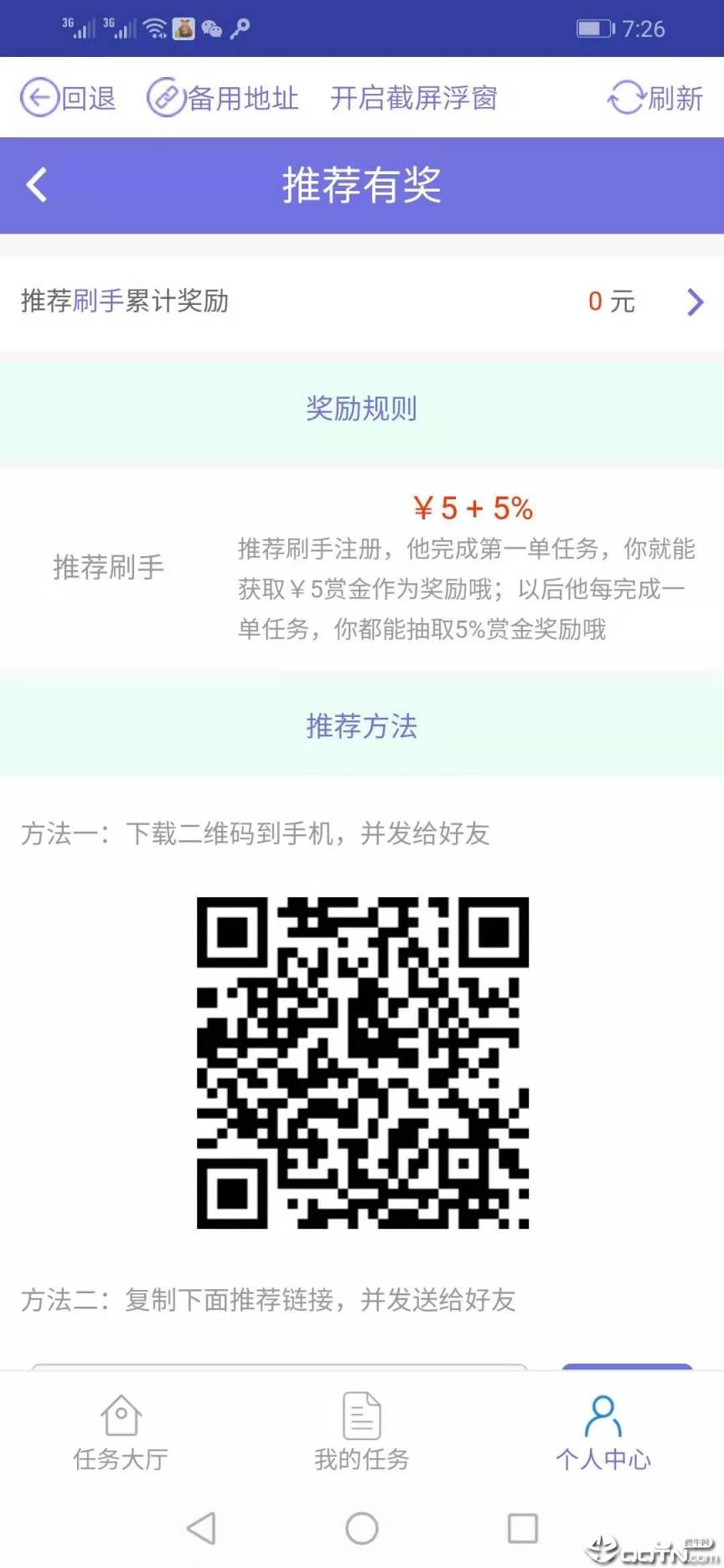Viewport: 724px width, 1568px height.
Task: Tap the search magnifier icon in status bar
Action: [x=240, y=28]
